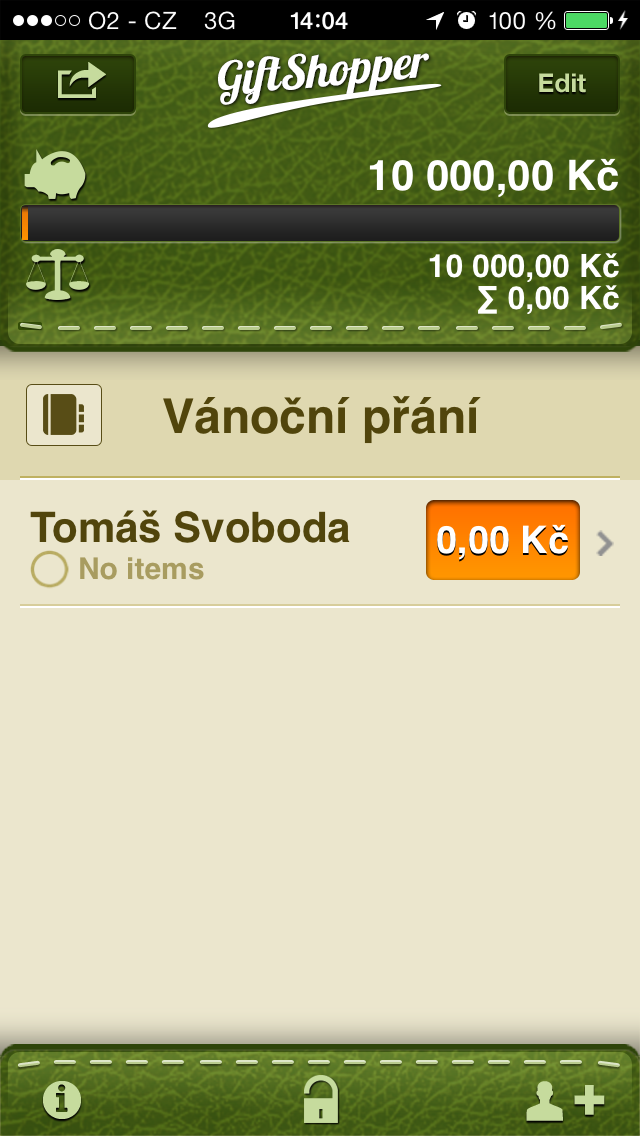Tap the share icon in the header
The width and height of the screenshot is (640, 1136).
[x=78, y=84]
